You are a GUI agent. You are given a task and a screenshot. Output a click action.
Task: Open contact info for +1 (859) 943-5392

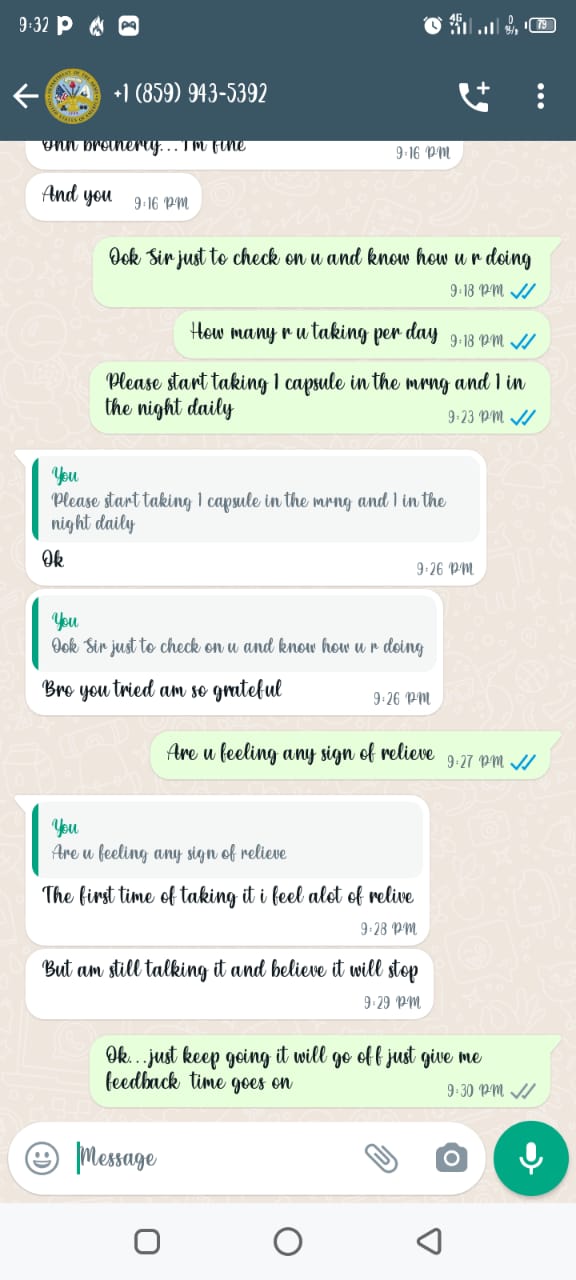pos(190,94)
